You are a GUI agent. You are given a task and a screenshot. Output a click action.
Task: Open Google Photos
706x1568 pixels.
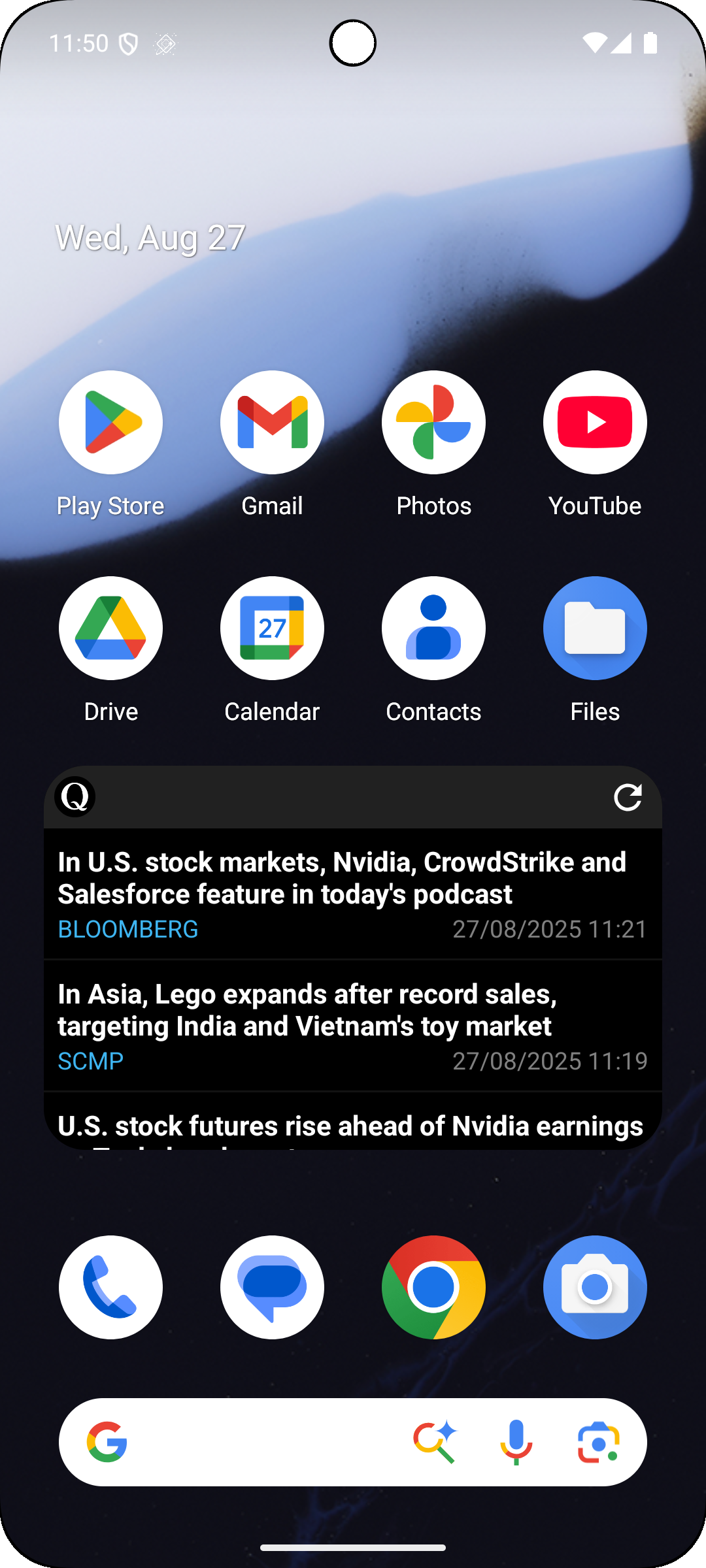click(433, 423)
